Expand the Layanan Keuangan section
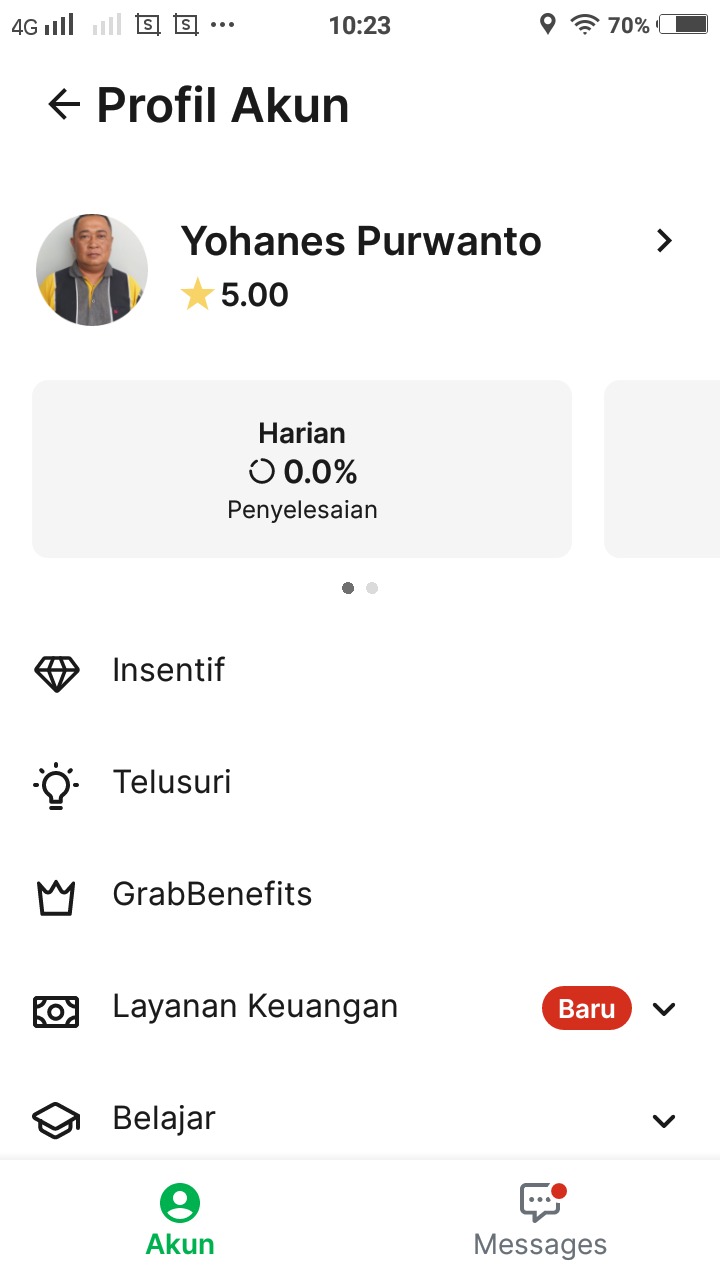 (664, 1008)
